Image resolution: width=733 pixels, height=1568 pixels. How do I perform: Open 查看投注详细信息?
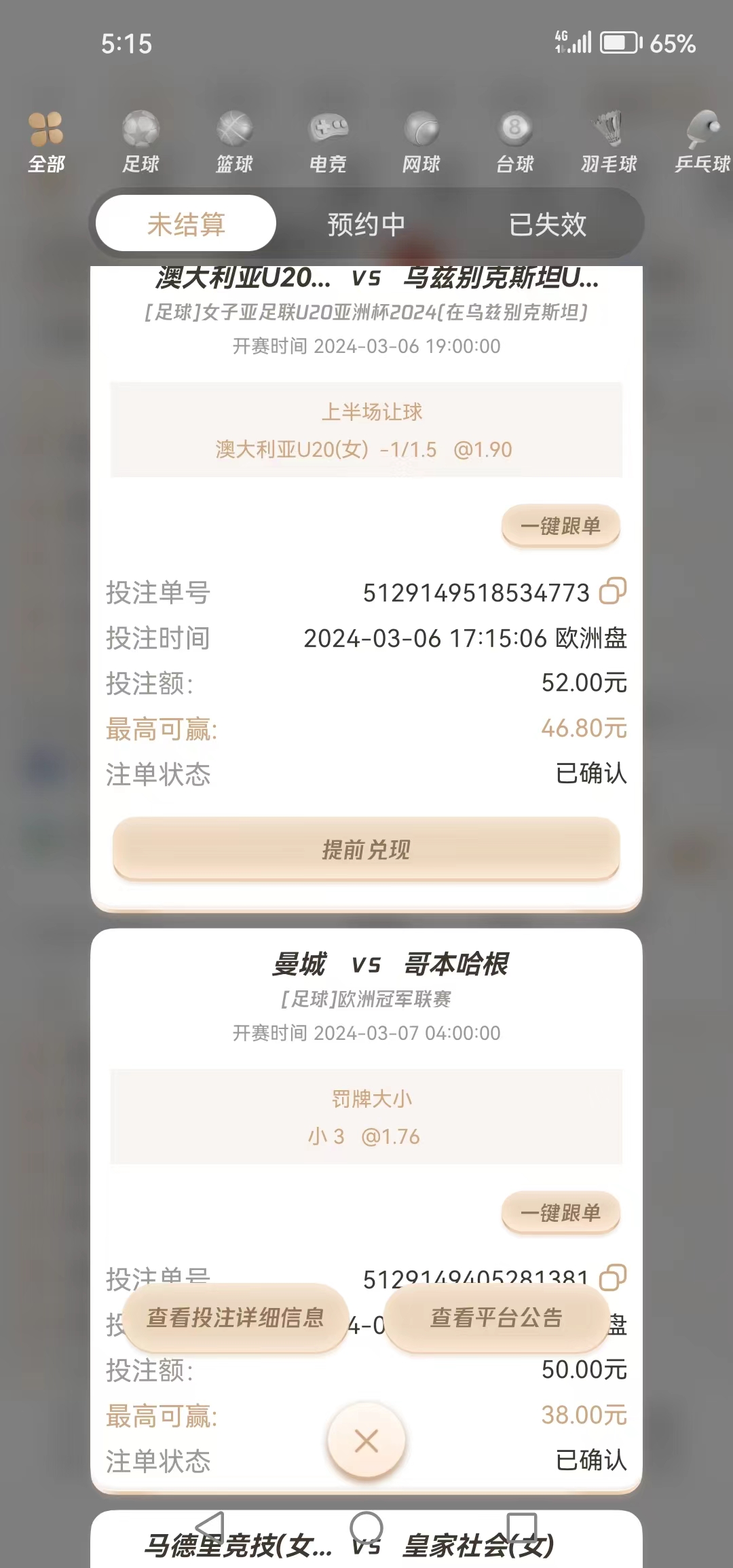[x=236, y=1318]
